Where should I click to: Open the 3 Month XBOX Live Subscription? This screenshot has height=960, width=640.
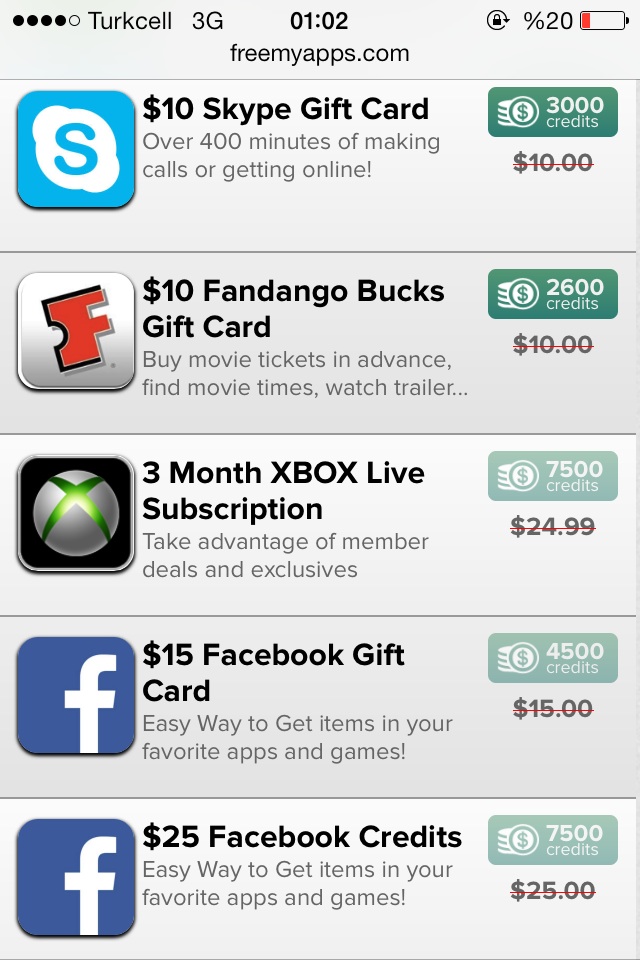283,490
